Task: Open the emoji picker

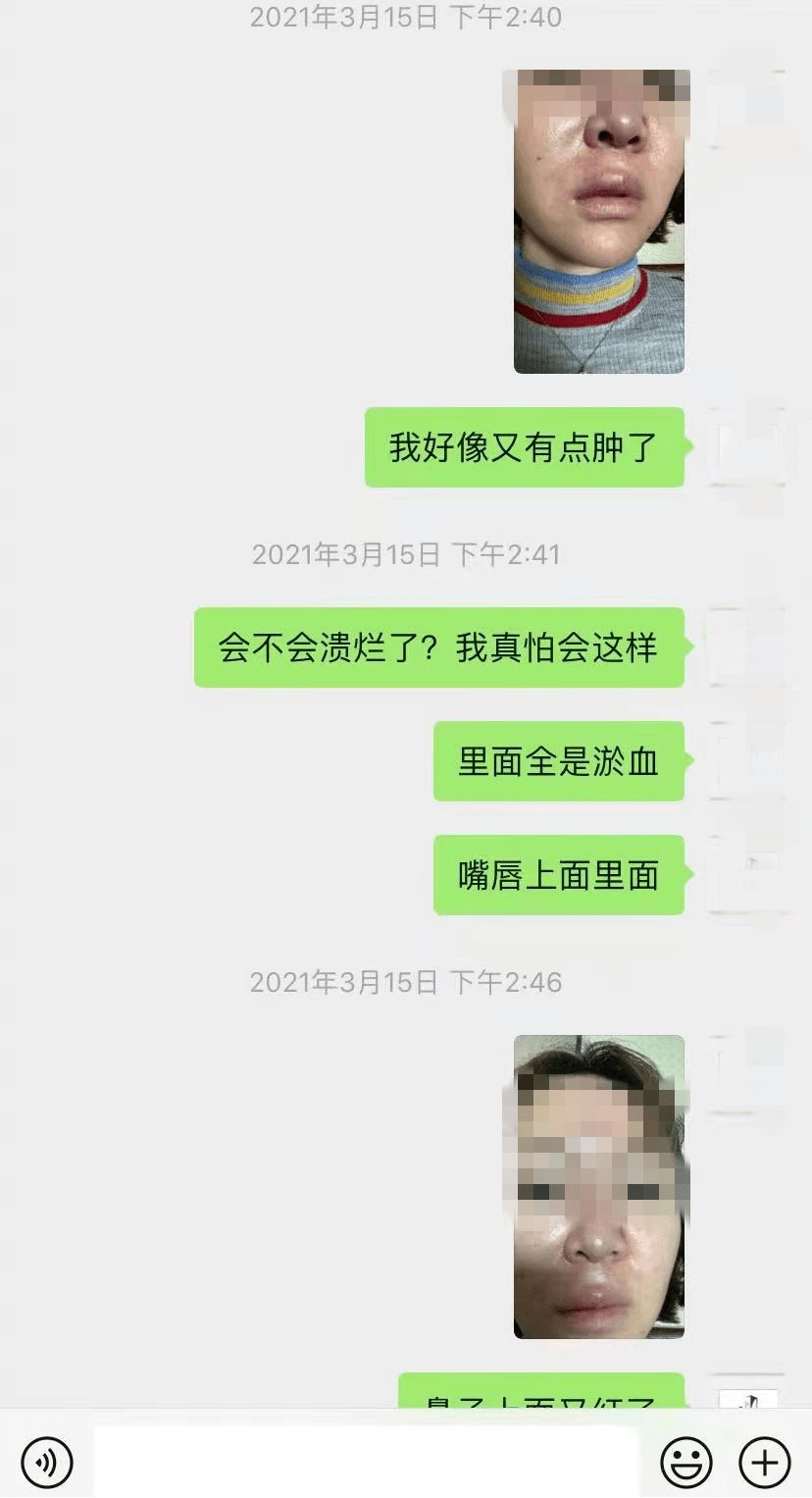Action: coord(685,1463)
